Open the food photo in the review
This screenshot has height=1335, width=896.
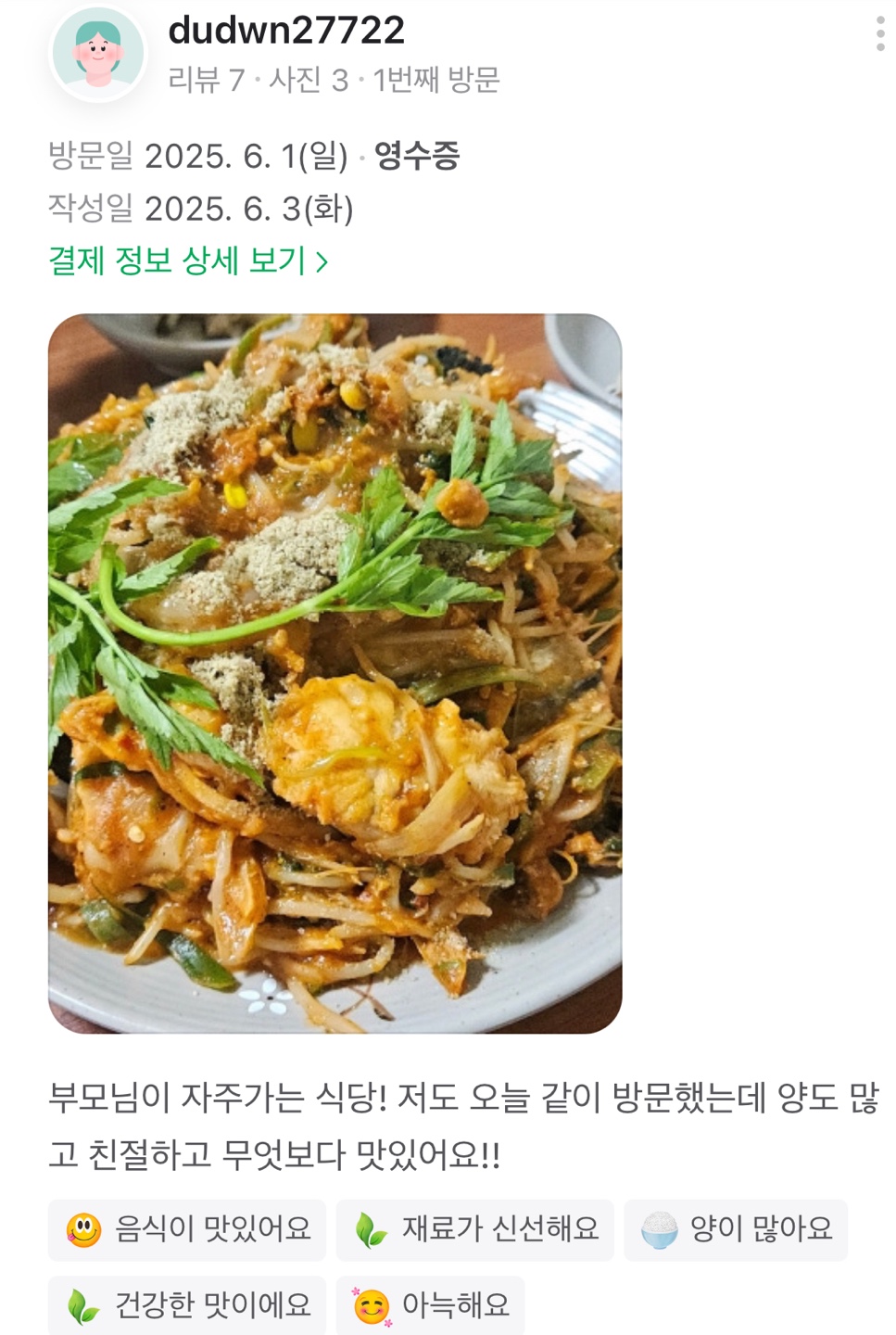pyautogui.click(x=334, y=673)
